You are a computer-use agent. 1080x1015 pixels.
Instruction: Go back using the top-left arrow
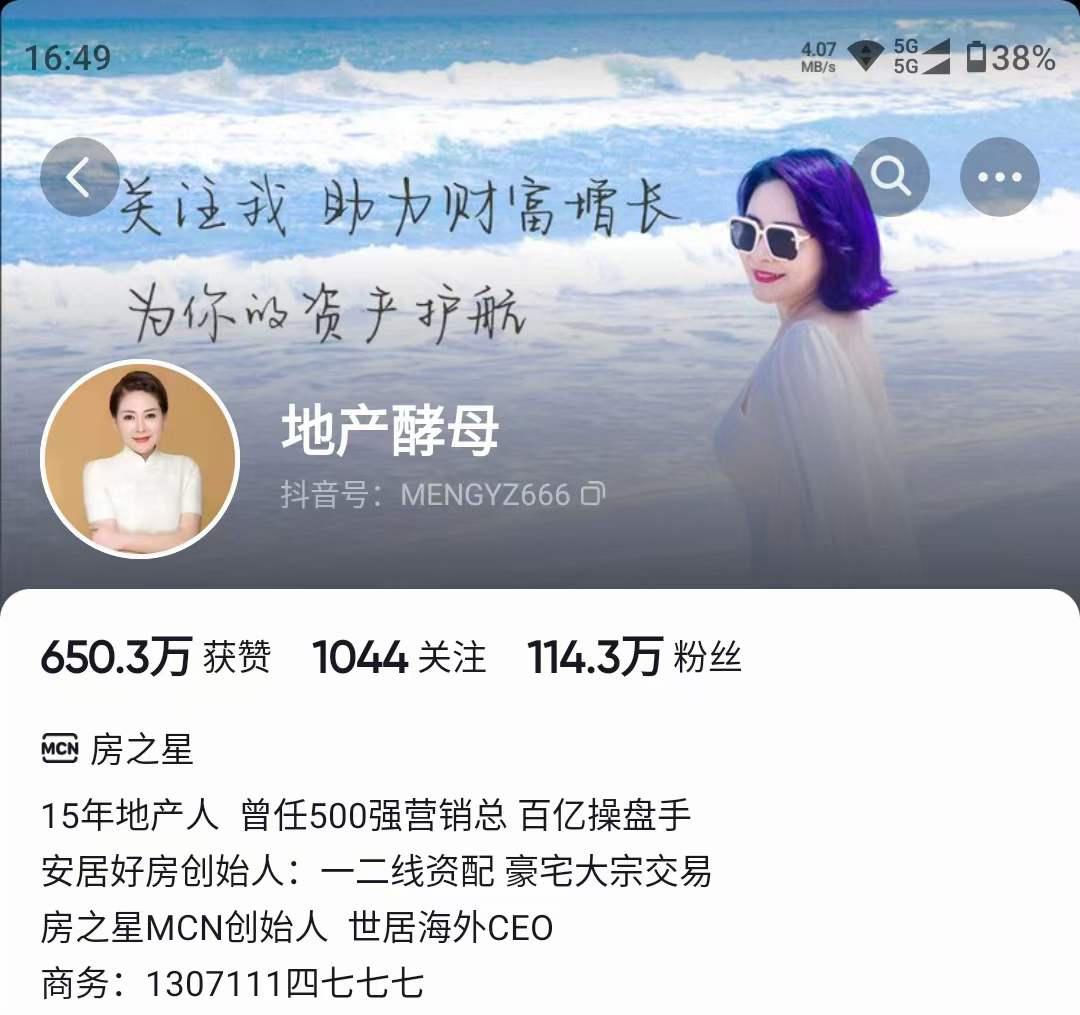[79, 177]
